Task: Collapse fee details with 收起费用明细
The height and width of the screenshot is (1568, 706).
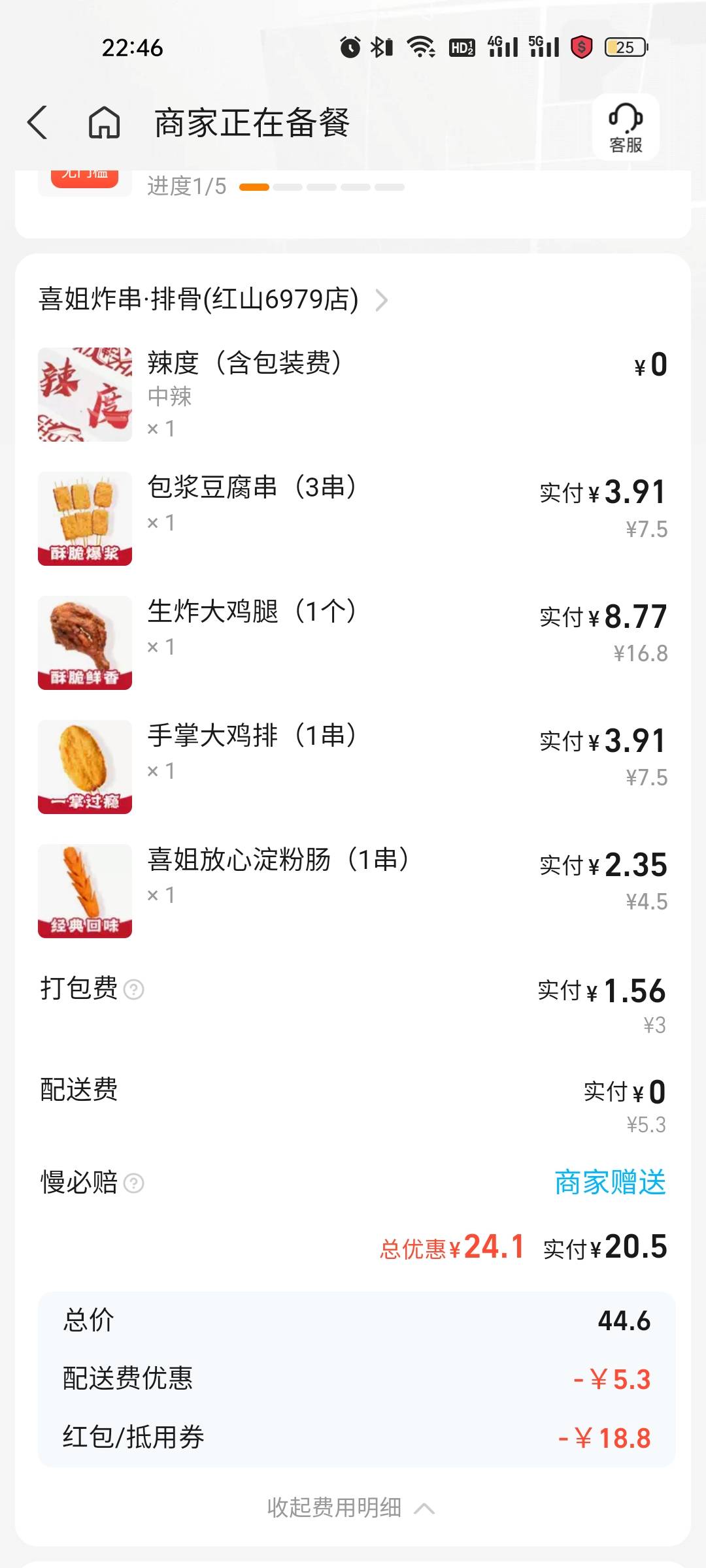Action: (x=350, y=1508)
